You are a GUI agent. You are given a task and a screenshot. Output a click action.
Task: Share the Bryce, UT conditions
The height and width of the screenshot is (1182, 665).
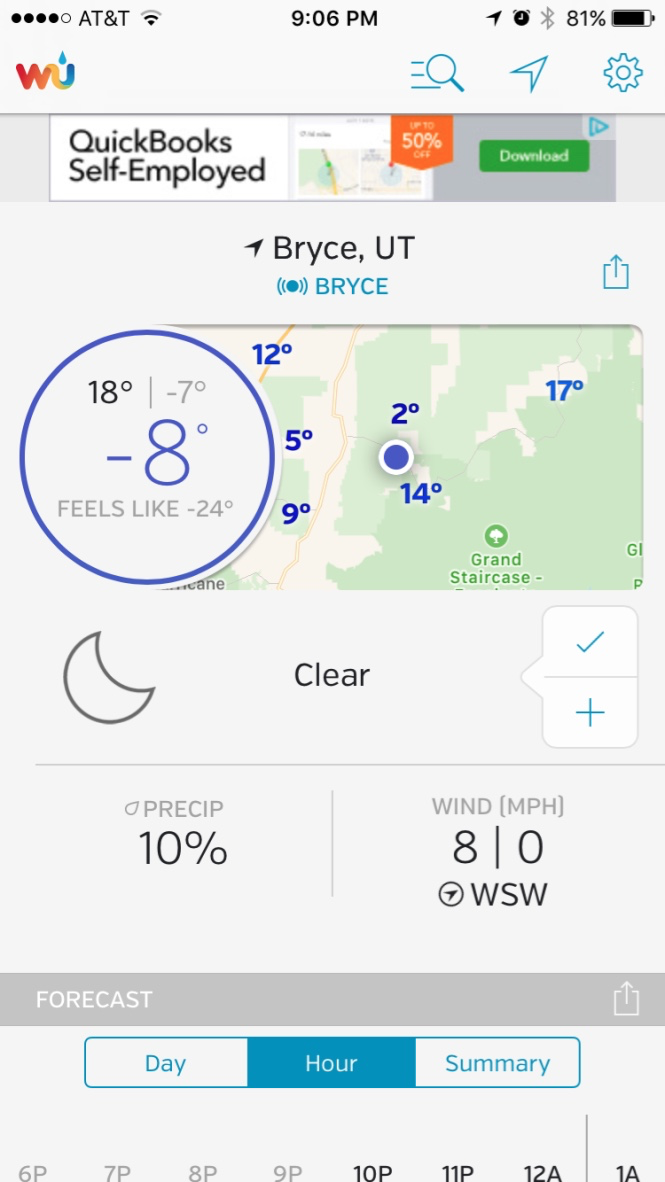coord(616,271)
